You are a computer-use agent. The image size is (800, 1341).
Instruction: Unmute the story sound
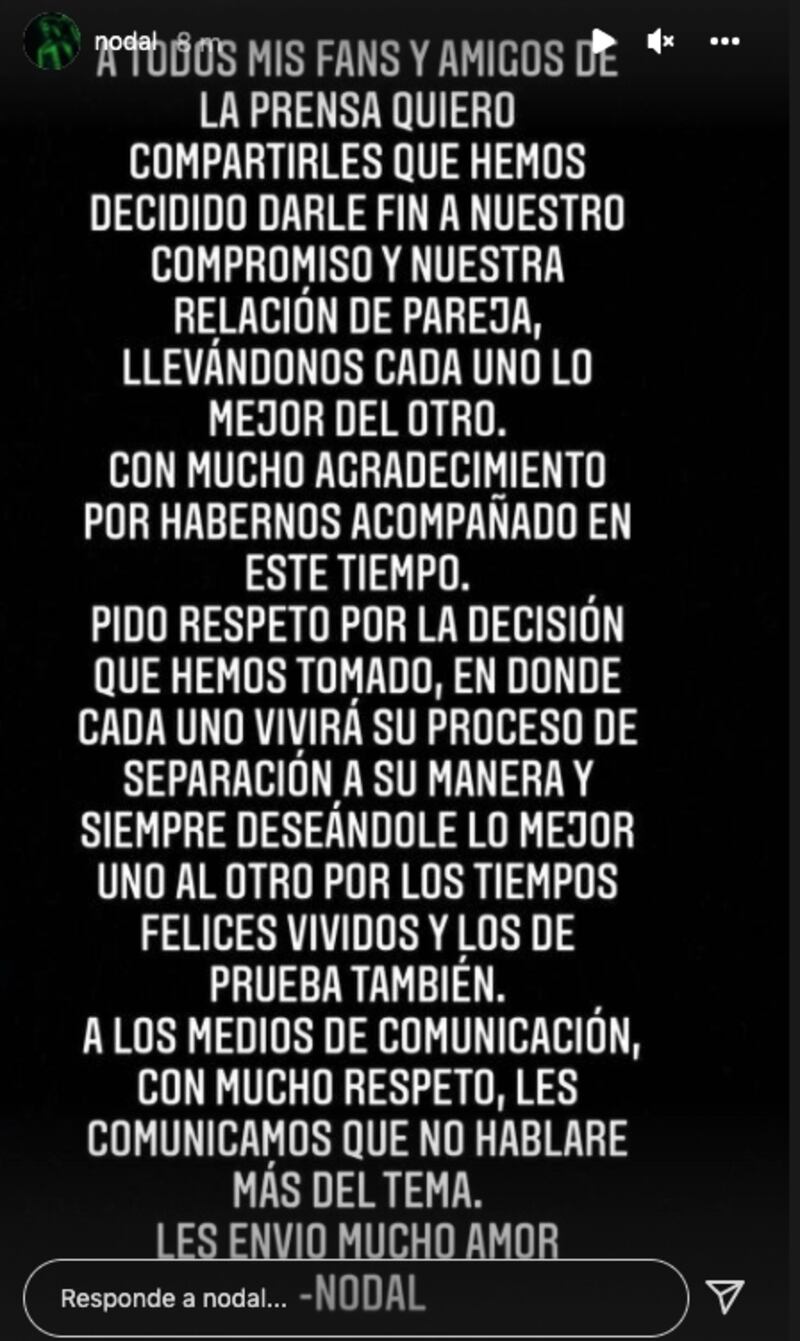tap(660, 41)
